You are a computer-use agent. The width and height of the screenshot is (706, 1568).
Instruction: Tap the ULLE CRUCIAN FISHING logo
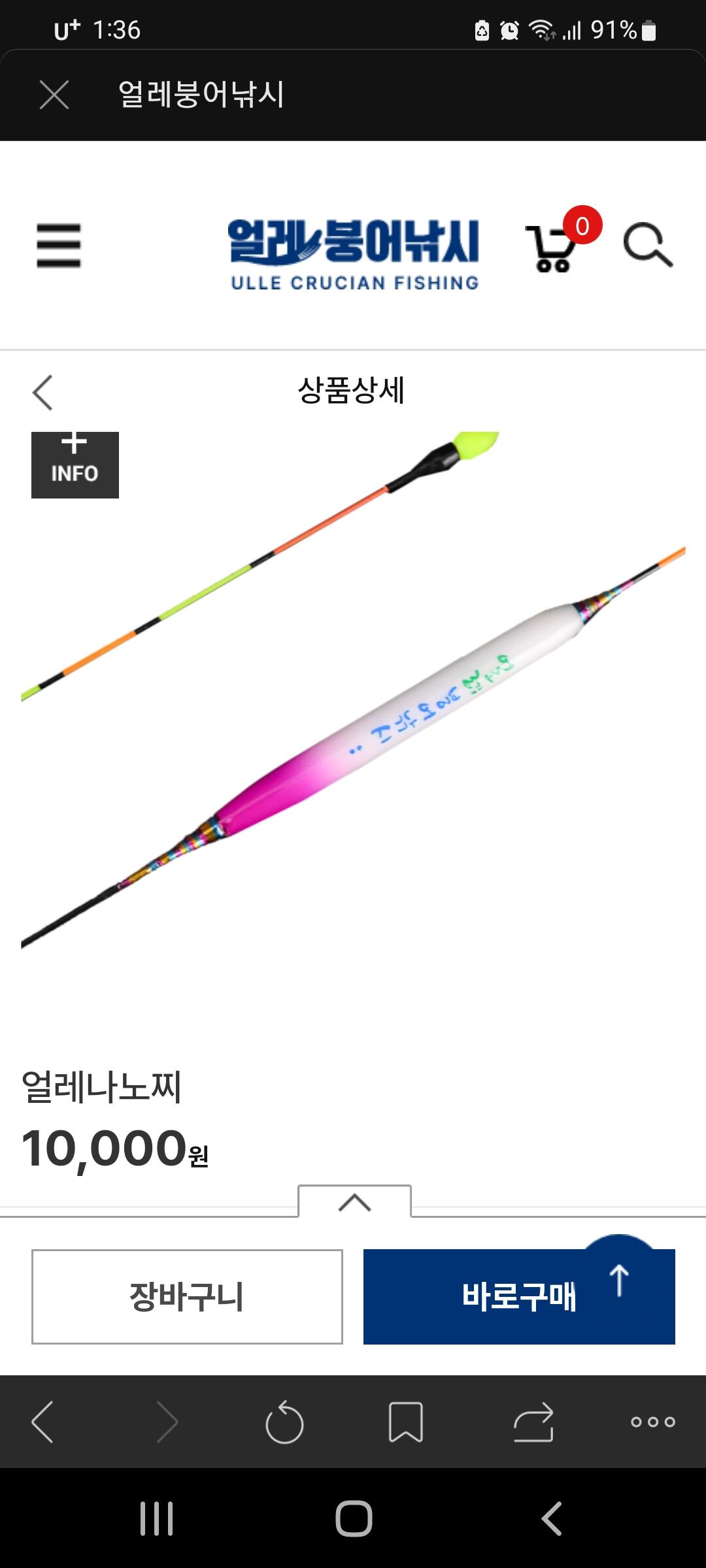[354, 255]
